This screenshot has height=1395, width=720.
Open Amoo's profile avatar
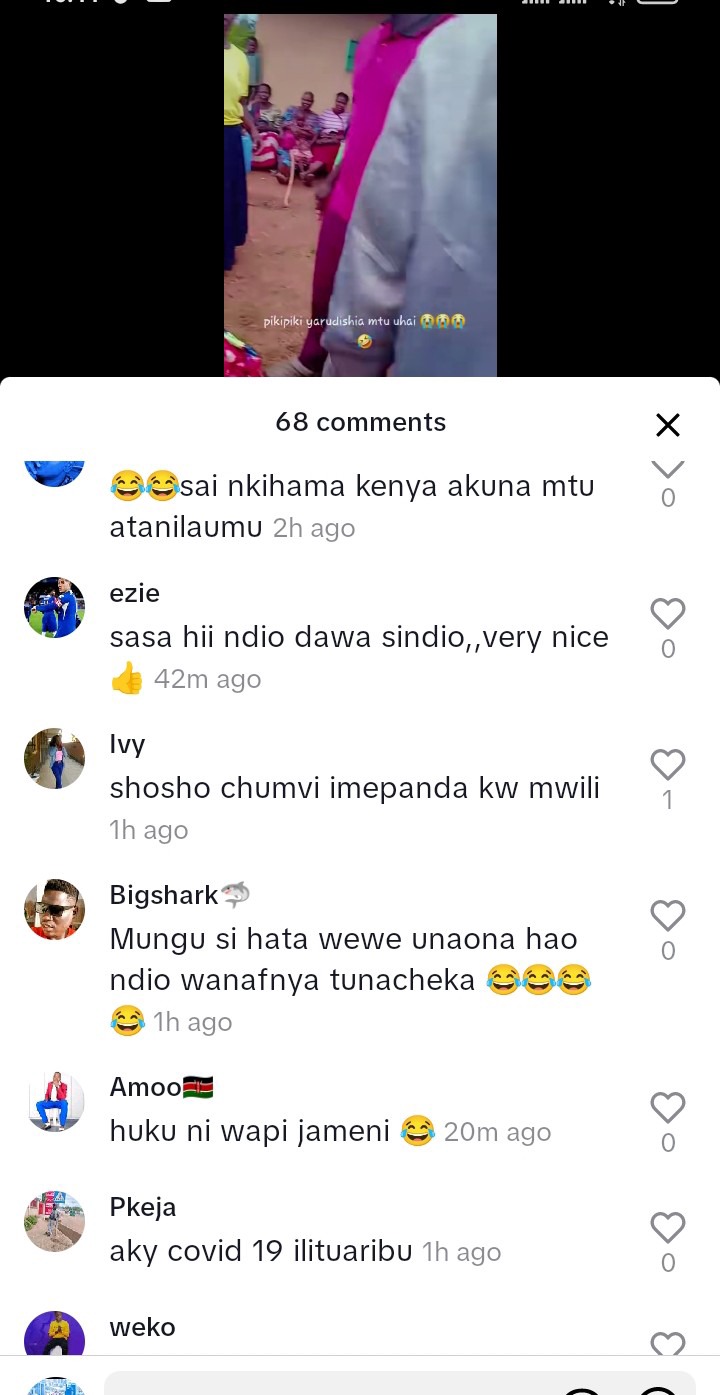coord(54,1101)
